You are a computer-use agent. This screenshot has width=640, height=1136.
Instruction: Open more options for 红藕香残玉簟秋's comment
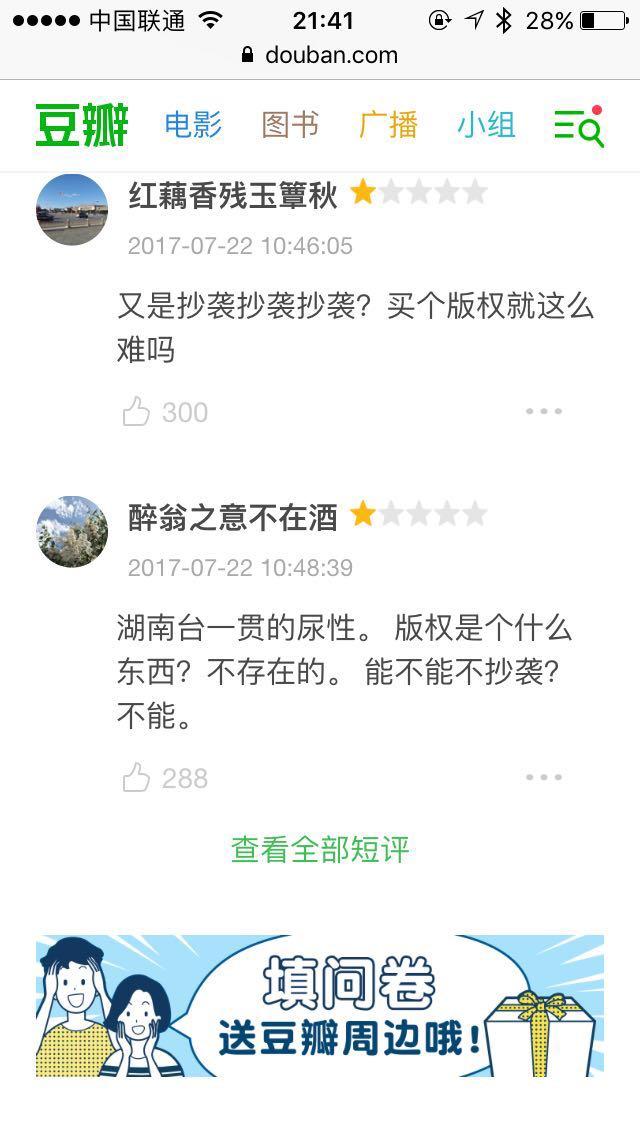pyautogui.click(x=544, y=411)
